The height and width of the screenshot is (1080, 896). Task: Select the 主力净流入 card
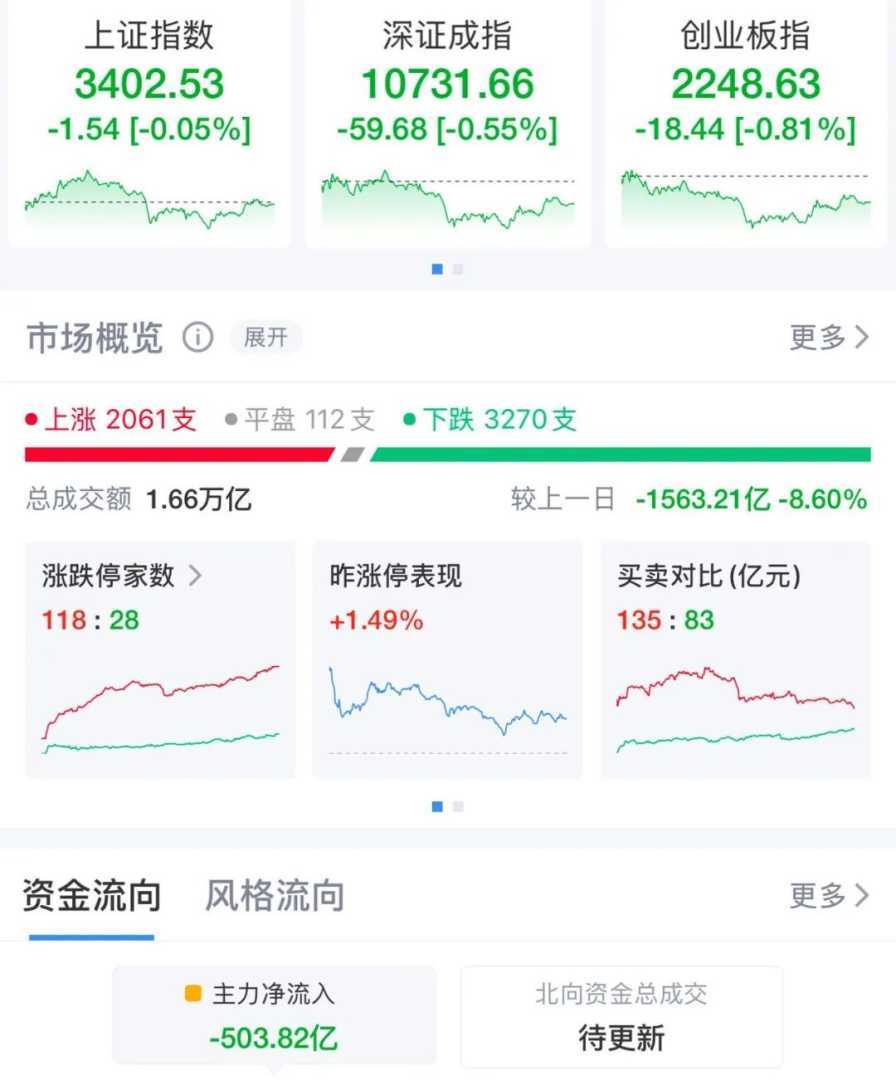274,1015
